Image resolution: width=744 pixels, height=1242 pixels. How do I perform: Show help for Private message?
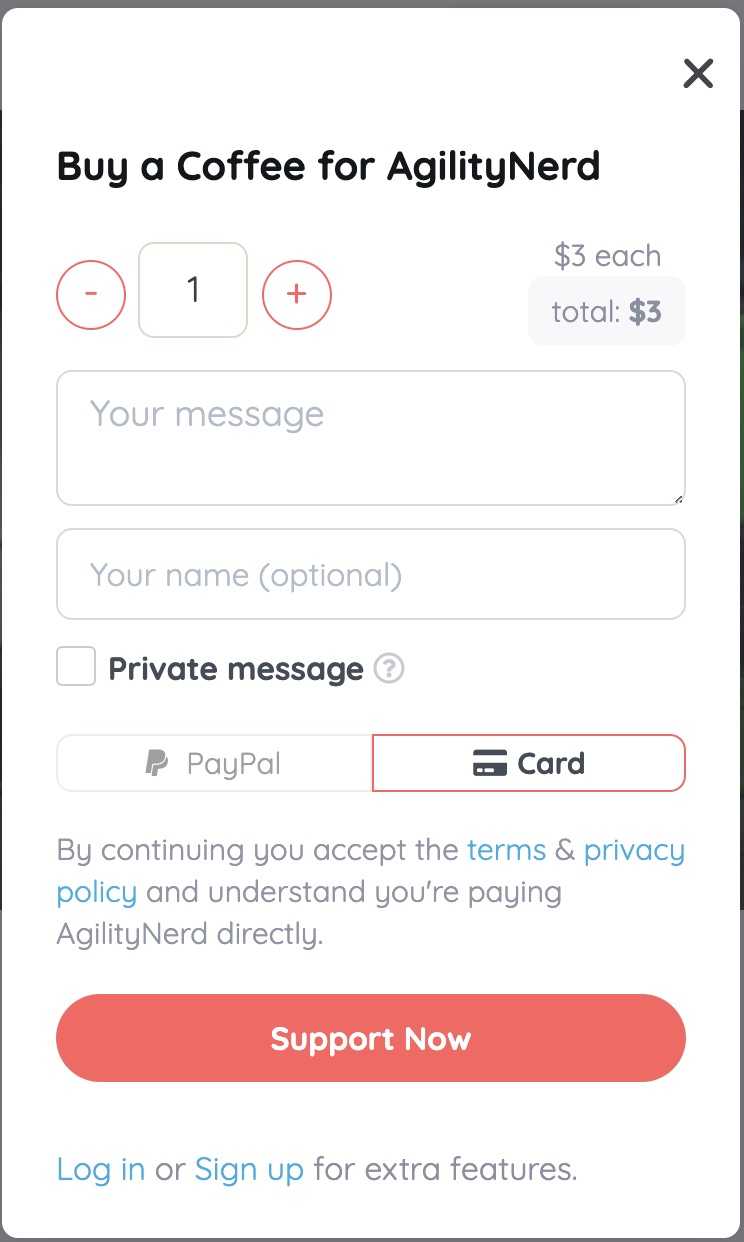[x=389, y=668]
